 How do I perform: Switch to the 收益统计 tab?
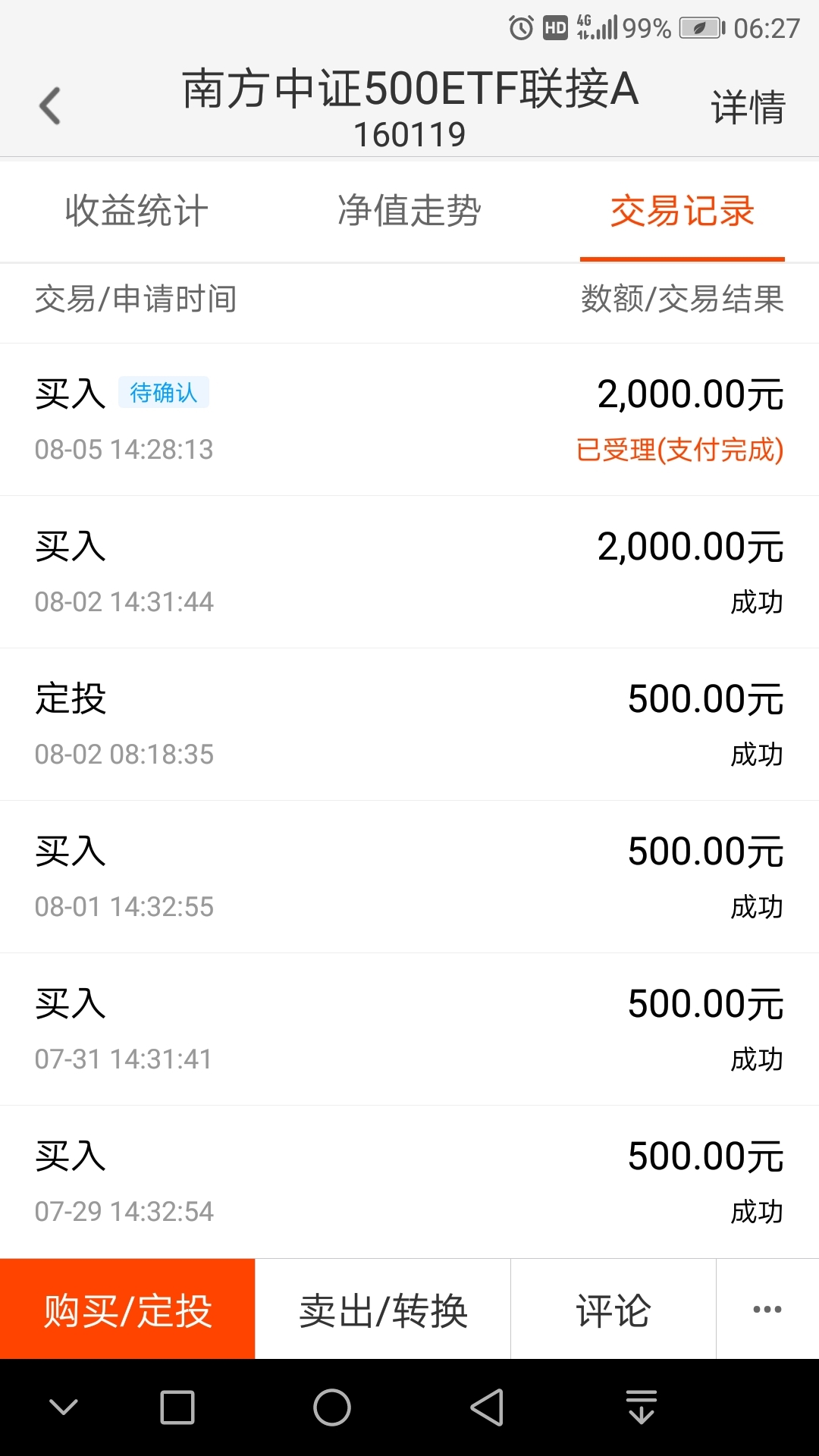136,211
